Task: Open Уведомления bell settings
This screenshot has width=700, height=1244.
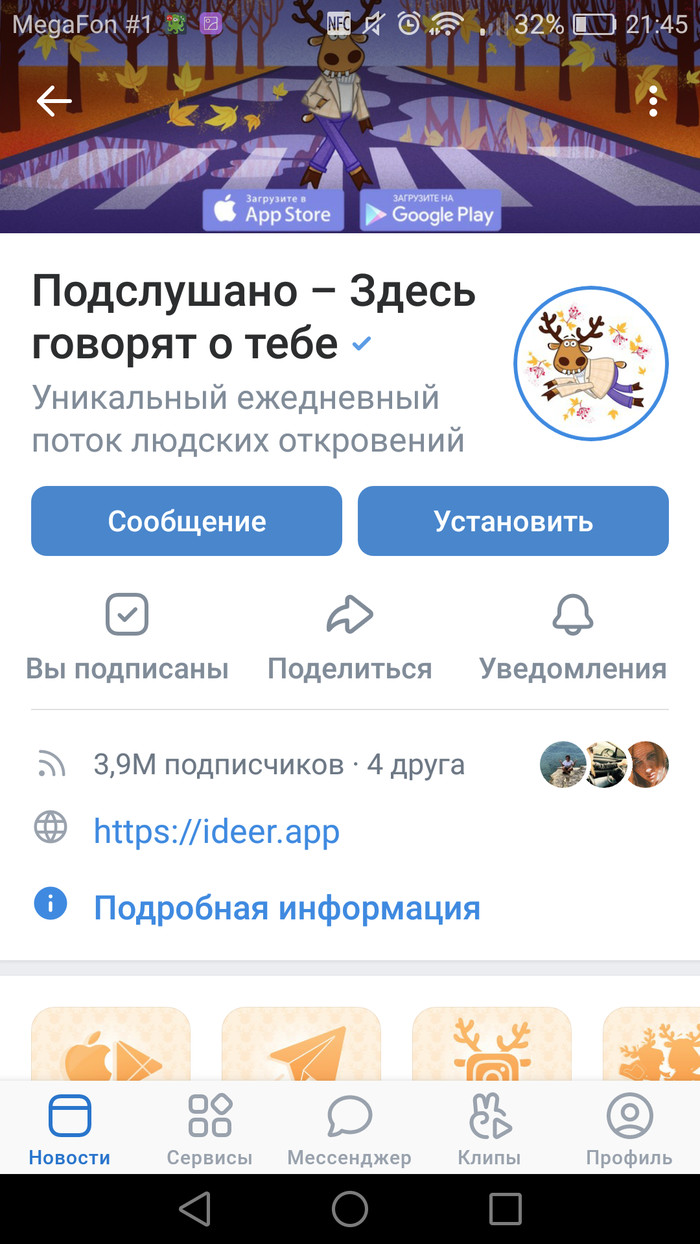Action: (x=573, y=636)
